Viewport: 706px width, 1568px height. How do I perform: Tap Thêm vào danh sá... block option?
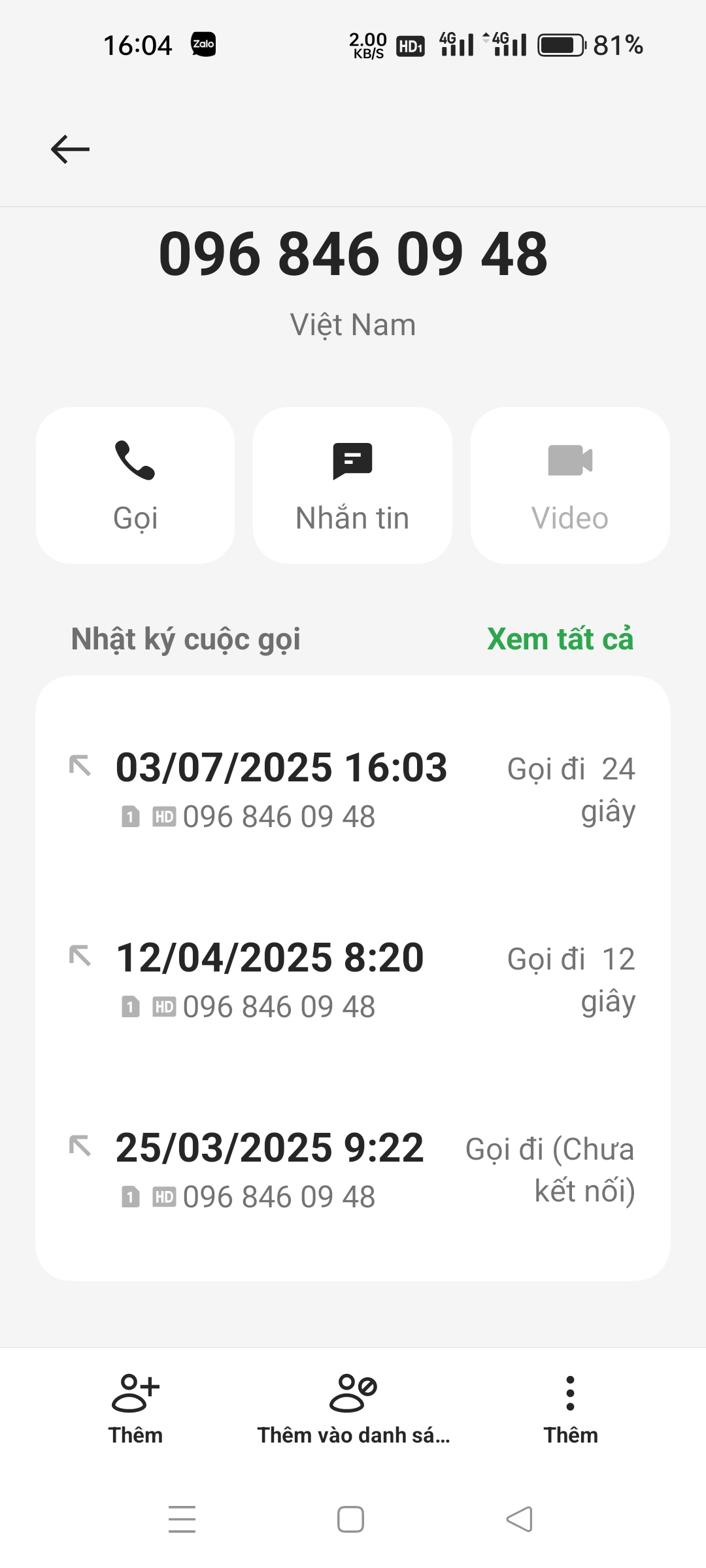(353, 1408)
